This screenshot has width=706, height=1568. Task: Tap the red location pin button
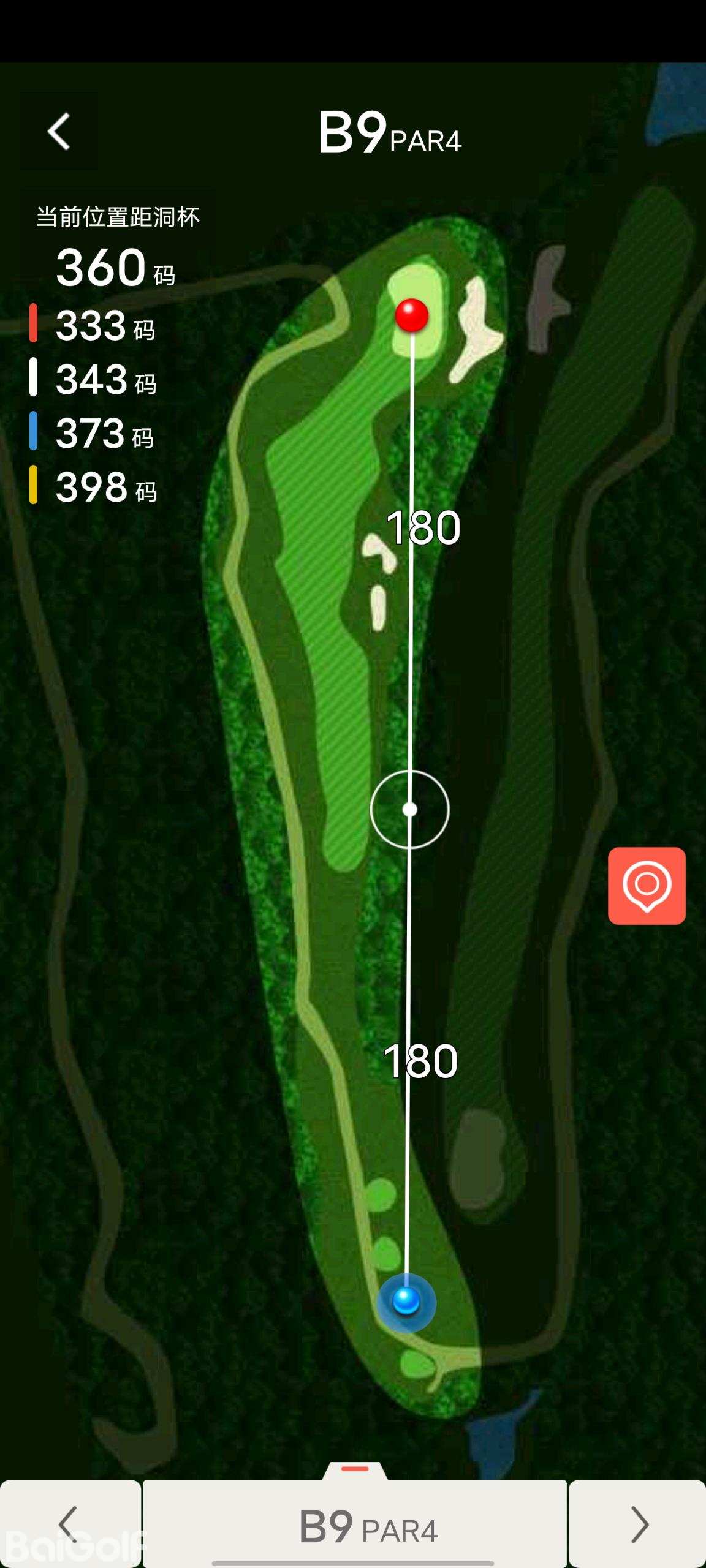(x=647, y=886)
